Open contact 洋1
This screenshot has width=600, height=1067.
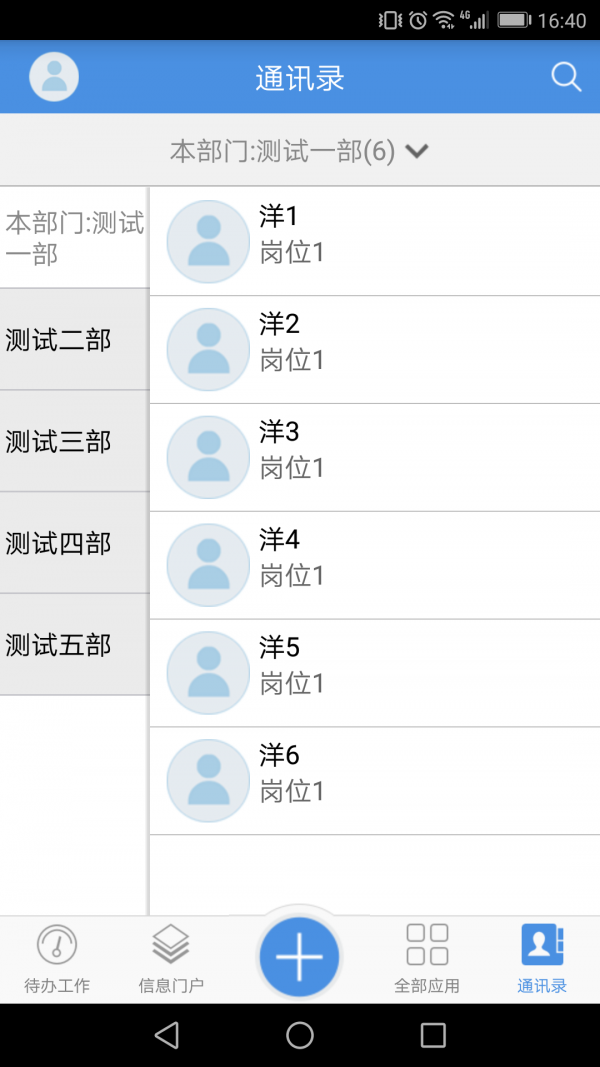(374, 242)
